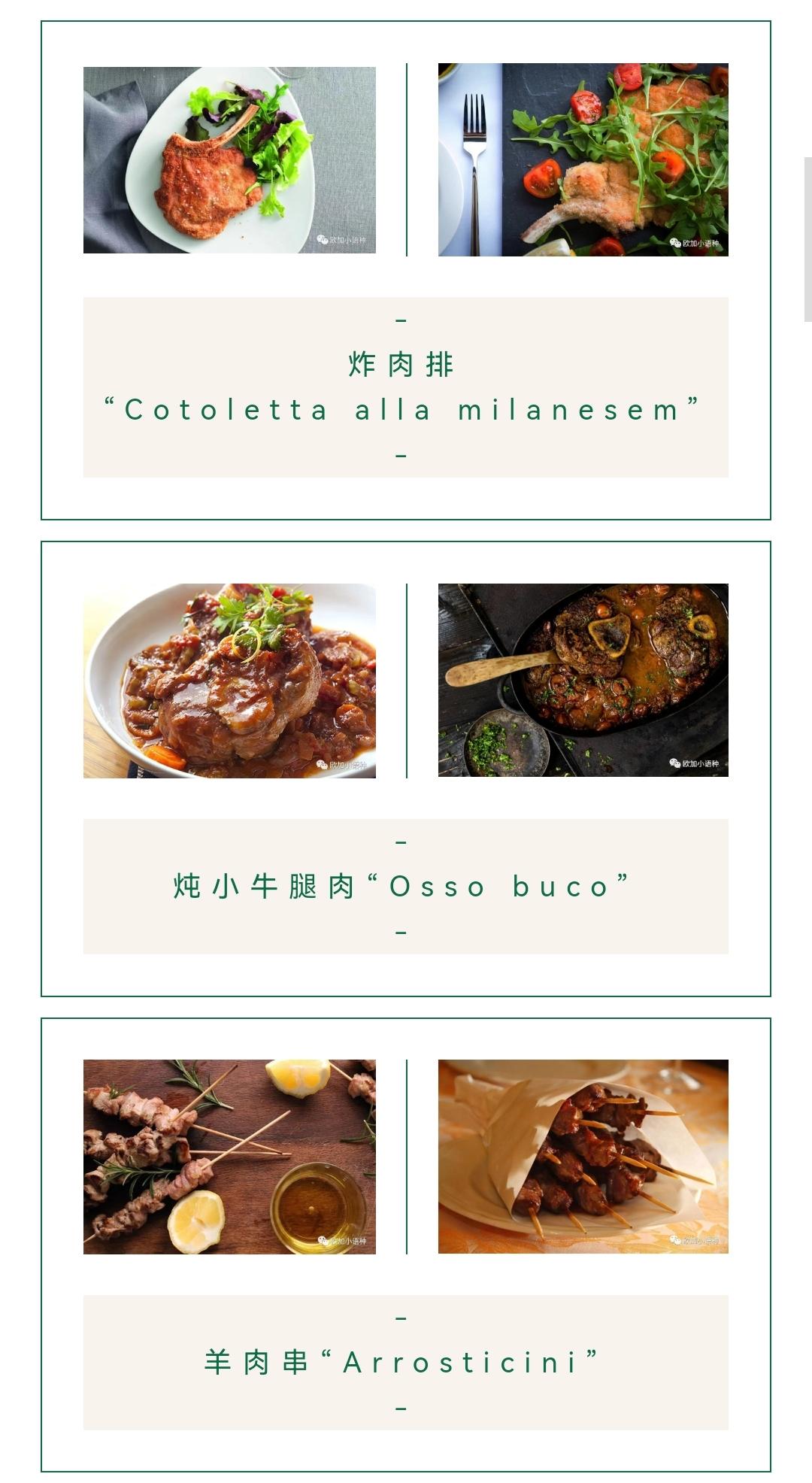The image size is (812, 1483).
Task: View the Osso buco photo in black pan
Action: point(583,681)
